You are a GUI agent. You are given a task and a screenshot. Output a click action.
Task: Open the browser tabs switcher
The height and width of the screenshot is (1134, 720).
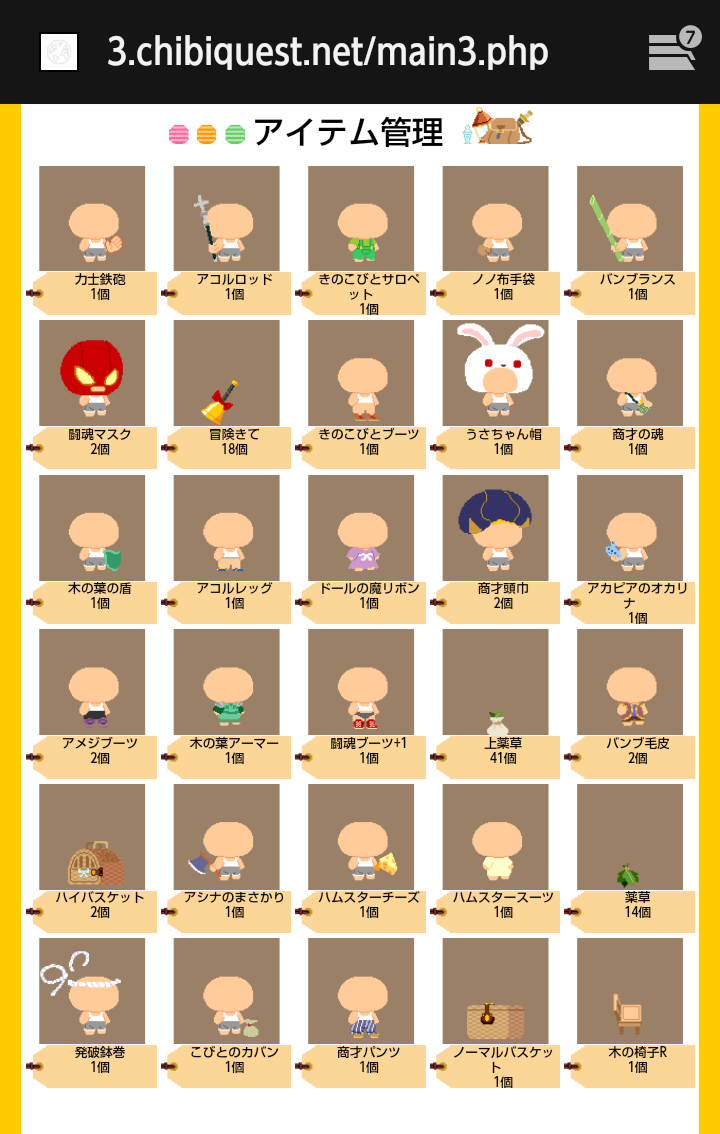tap(673, 51)
